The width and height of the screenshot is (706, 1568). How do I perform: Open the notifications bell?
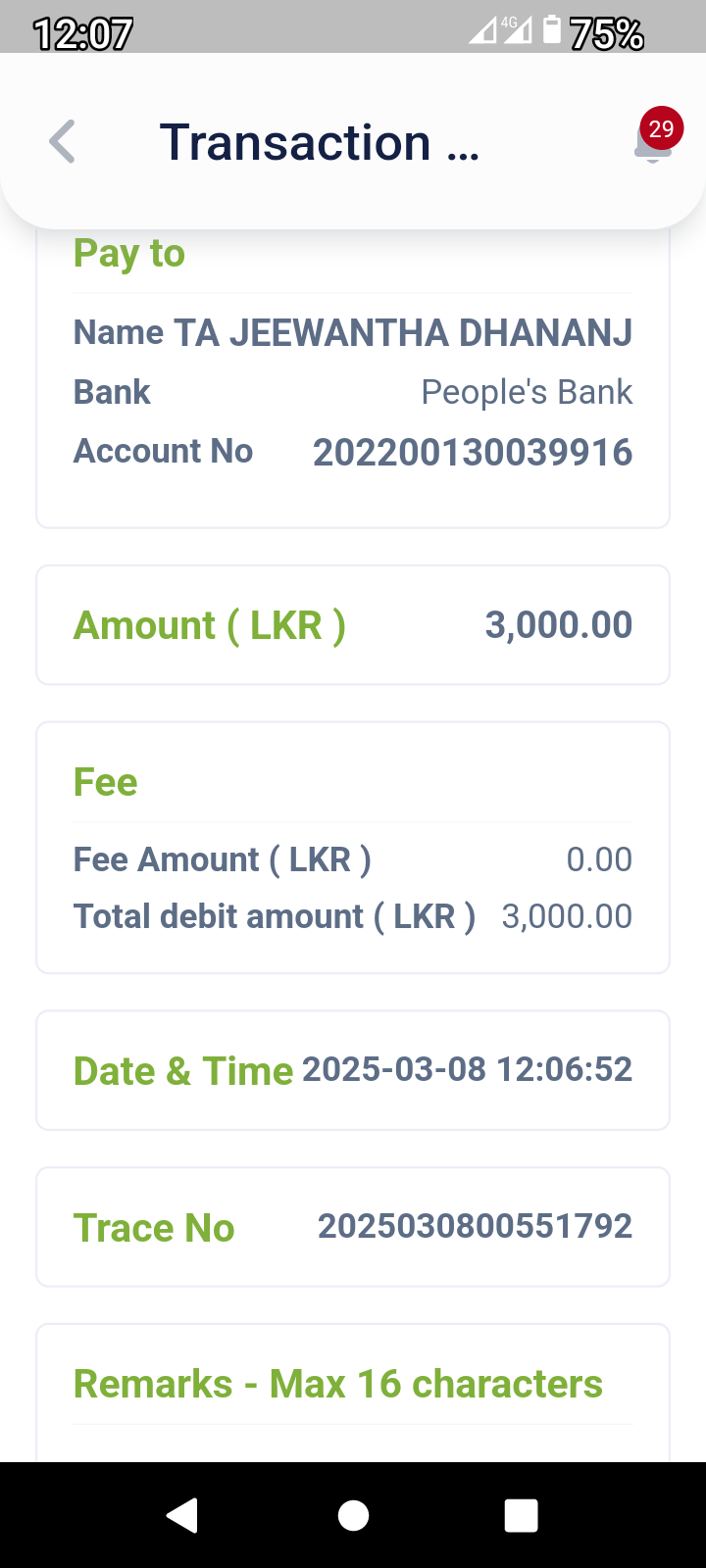652,142
